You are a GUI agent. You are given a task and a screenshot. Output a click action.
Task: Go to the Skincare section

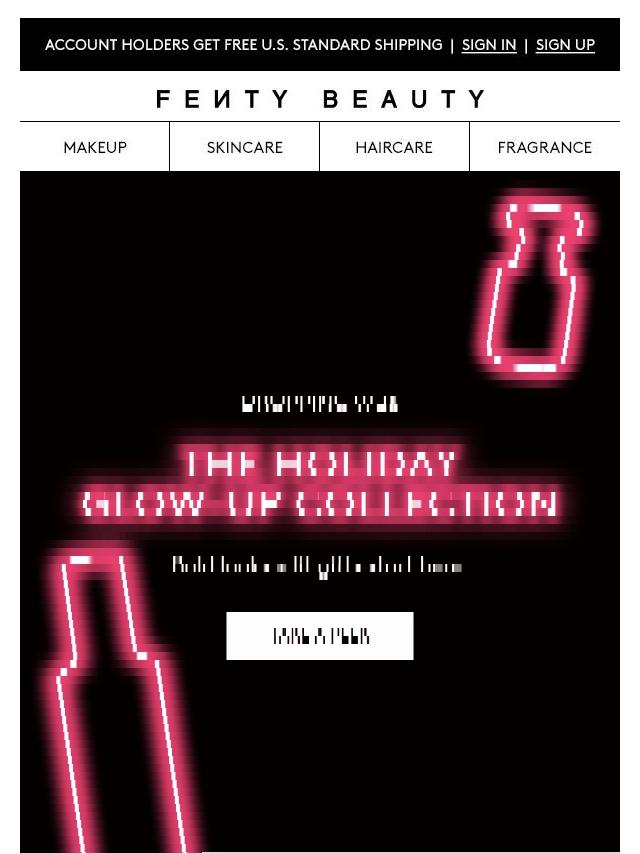click(x=244, y=147)
